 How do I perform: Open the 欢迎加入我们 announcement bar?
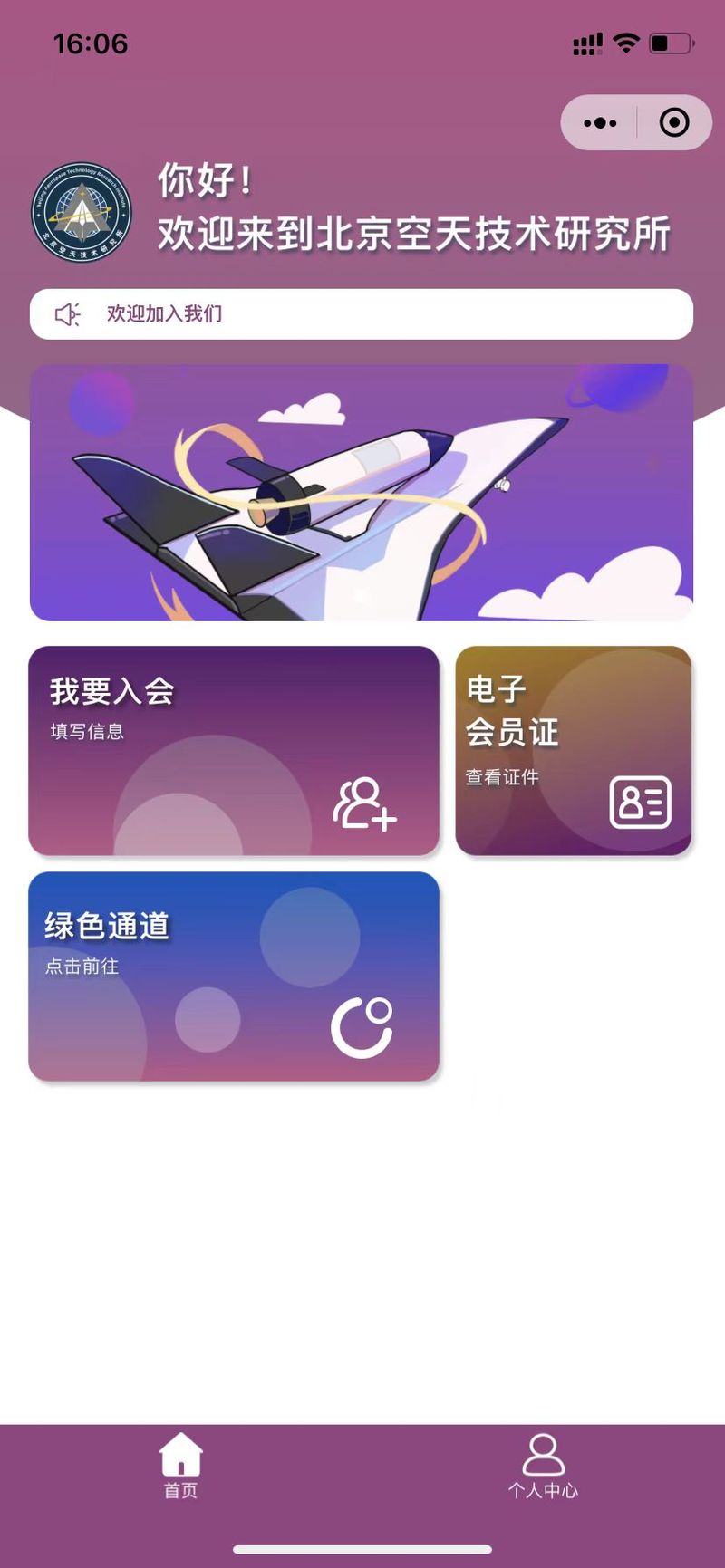tap(361, 314)
